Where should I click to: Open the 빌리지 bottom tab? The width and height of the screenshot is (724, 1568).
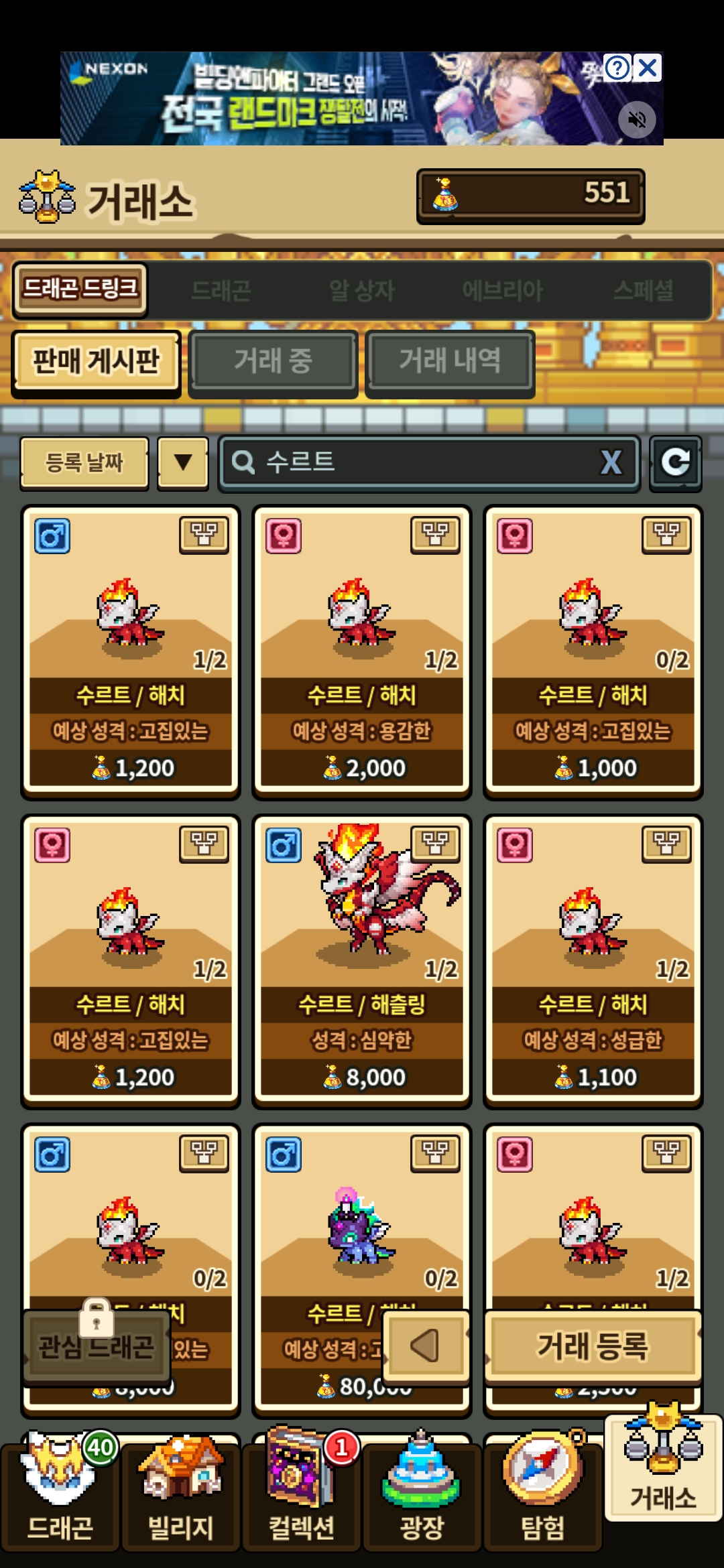tap(180, 1494)
